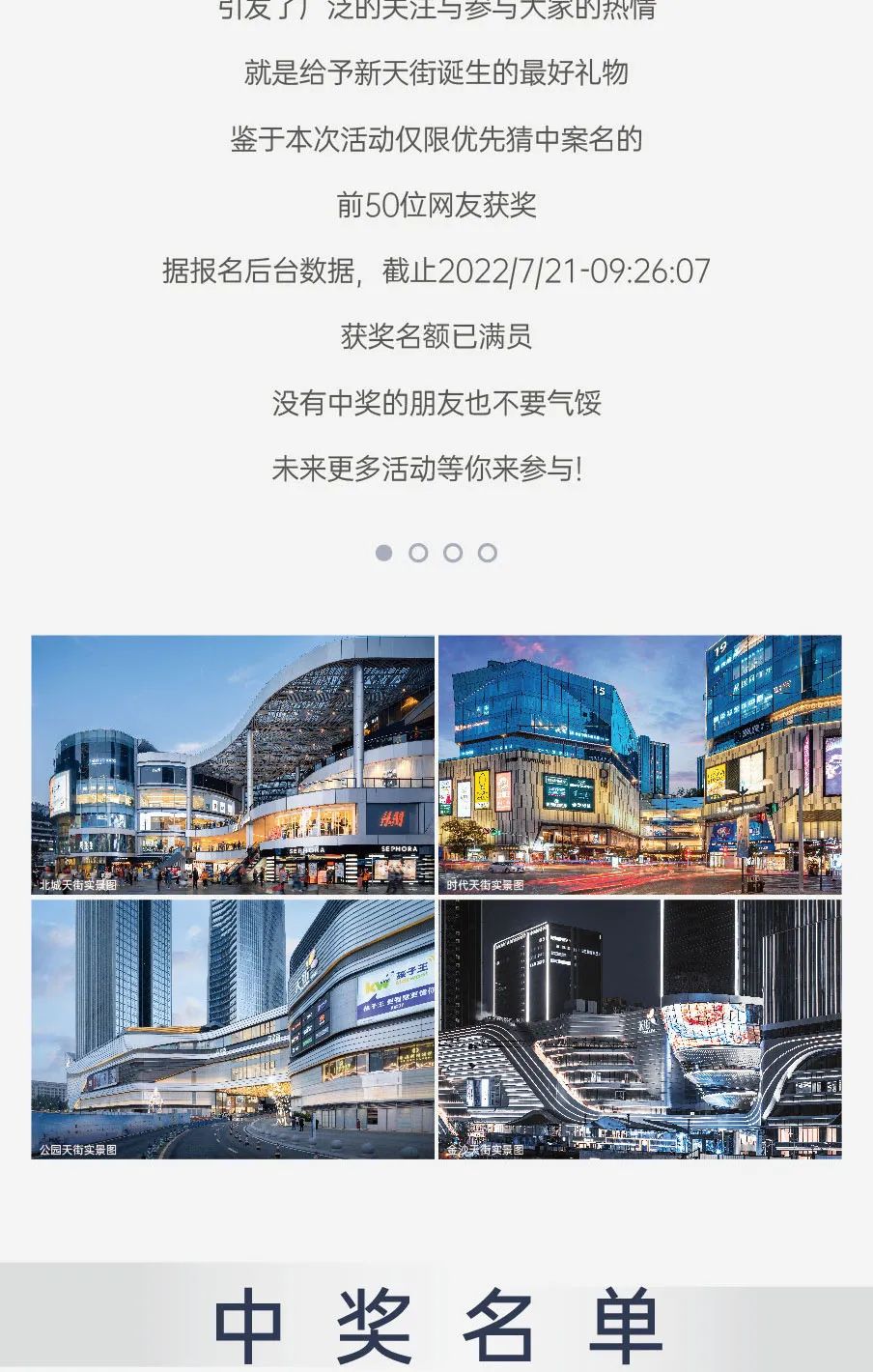Select the second carousel page dot
This screenshot has width=873, height=1372.
coord(418,553)
